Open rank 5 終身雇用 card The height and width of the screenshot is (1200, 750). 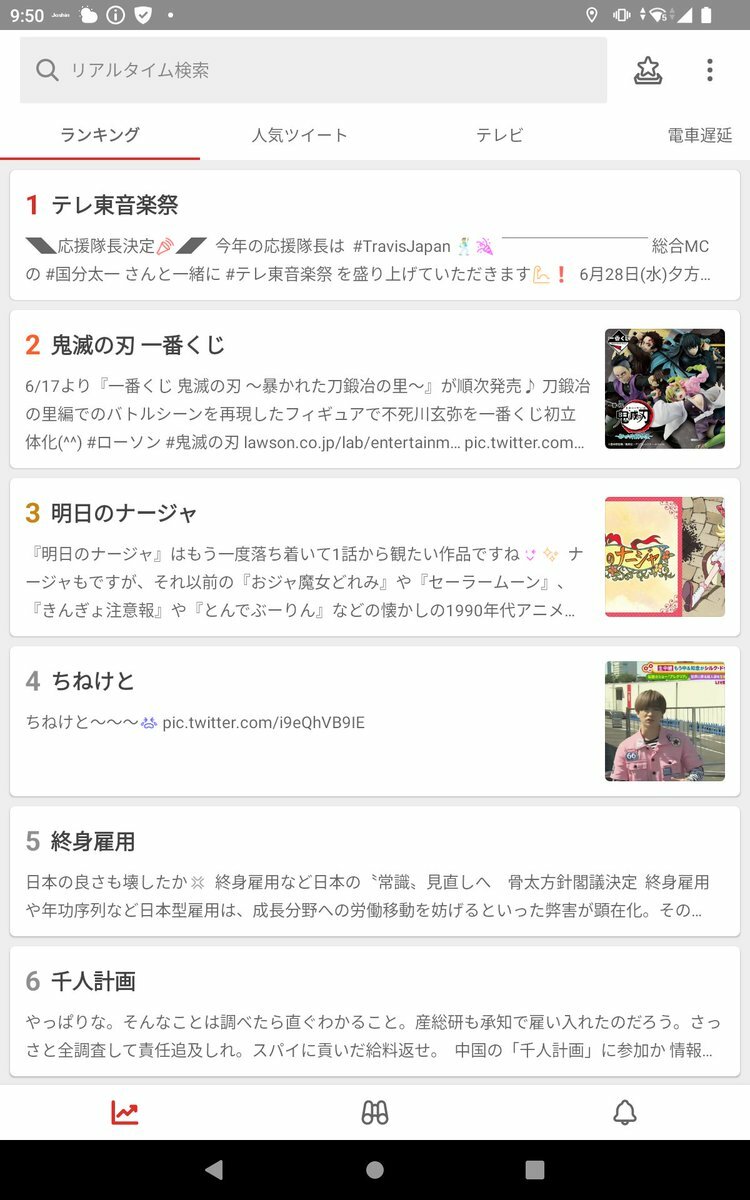tap(375, 871)
